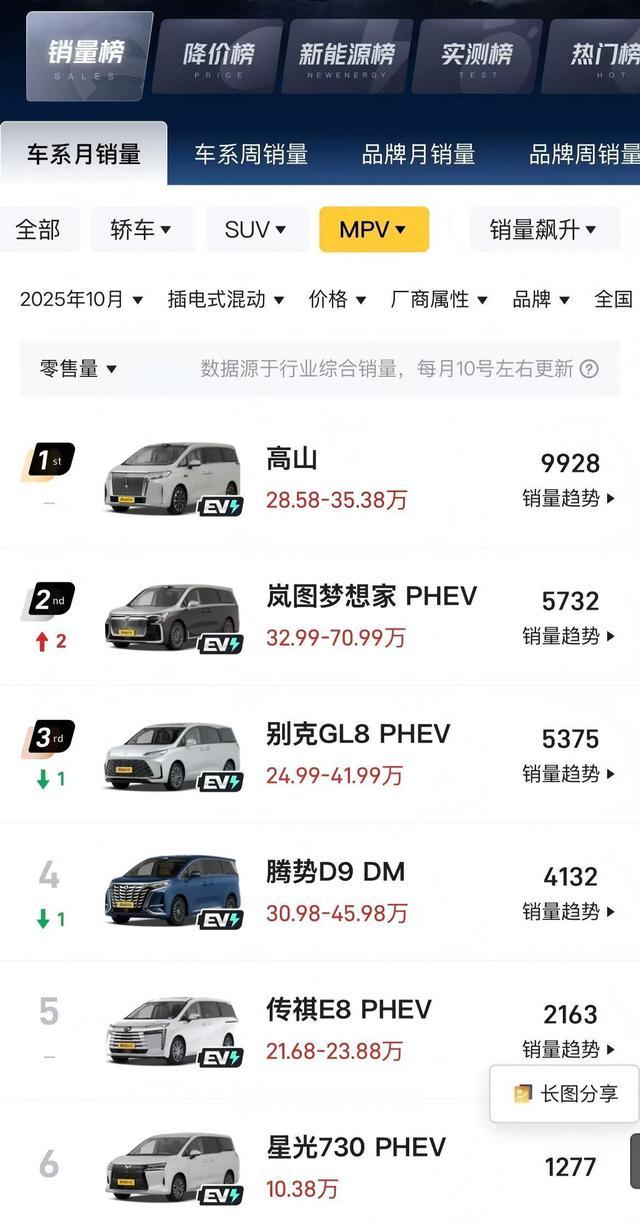Select the 全部 vehicle type filter
Image resolution: width=640 pixels, height=1227 pixels.
pos(38,230)
